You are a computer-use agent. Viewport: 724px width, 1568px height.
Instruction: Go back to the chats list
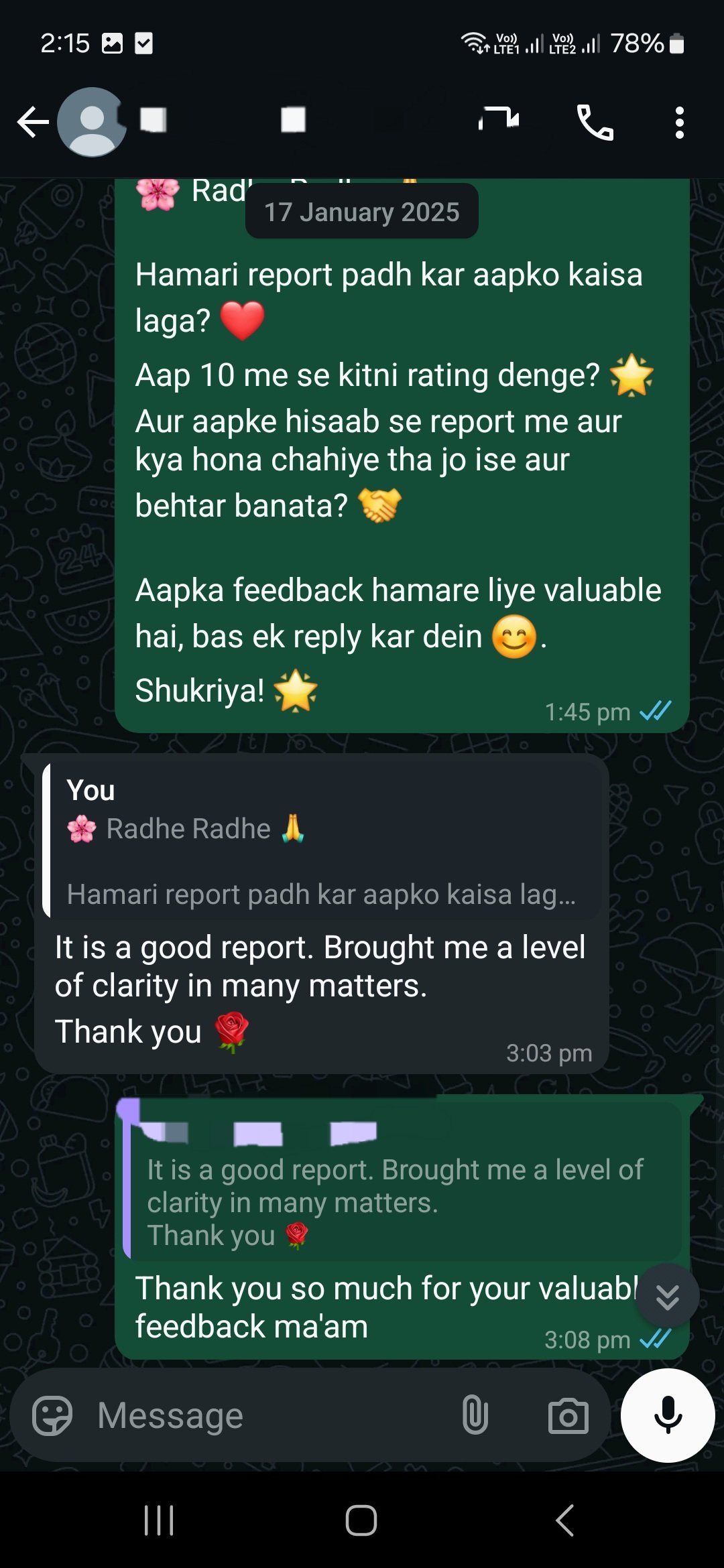(x=32, y=123)
